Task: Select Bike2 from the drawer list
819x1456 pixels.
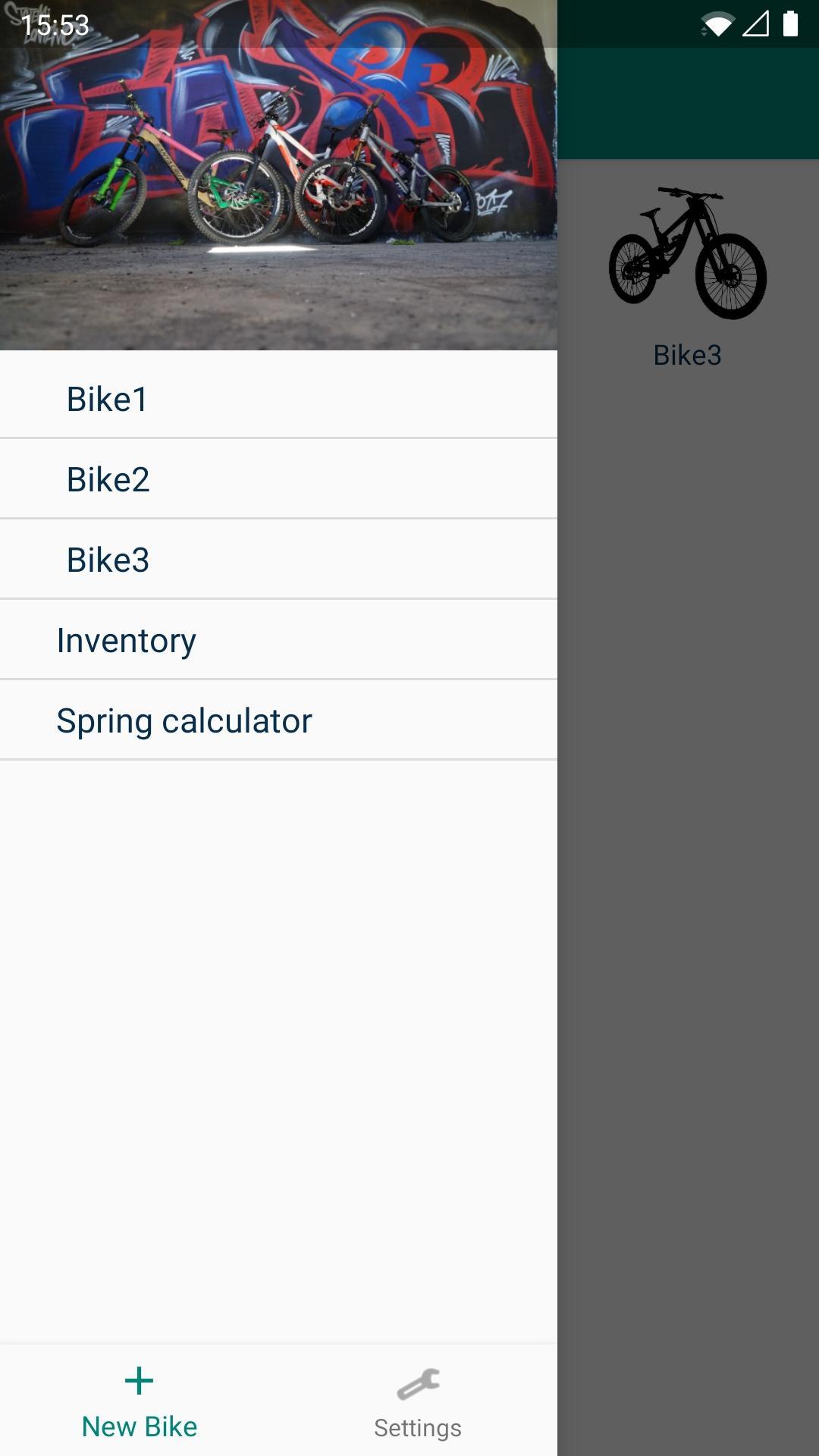Action: pyautogui.click(x=106, y=479)
